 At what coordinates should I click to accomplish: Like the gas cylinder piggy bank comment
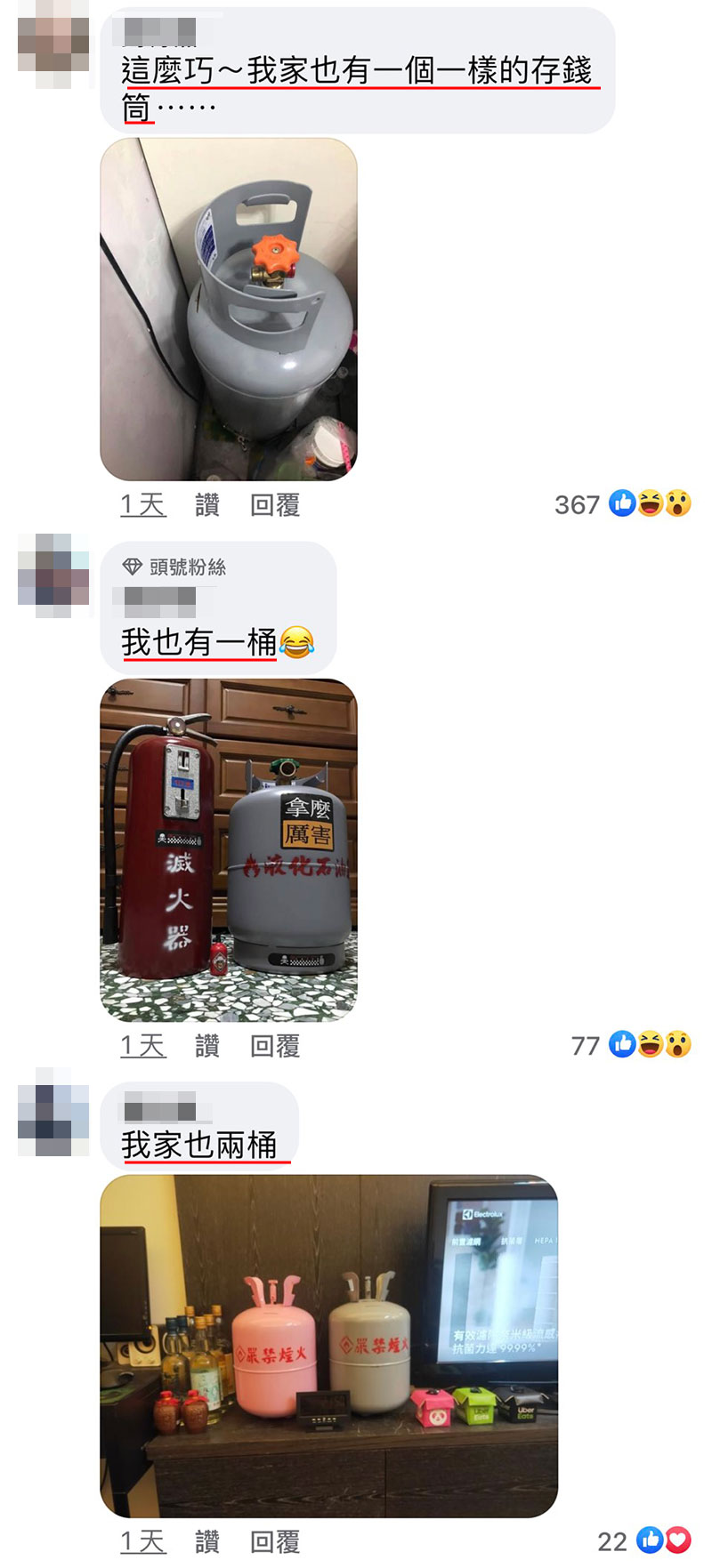coord(207,505)
